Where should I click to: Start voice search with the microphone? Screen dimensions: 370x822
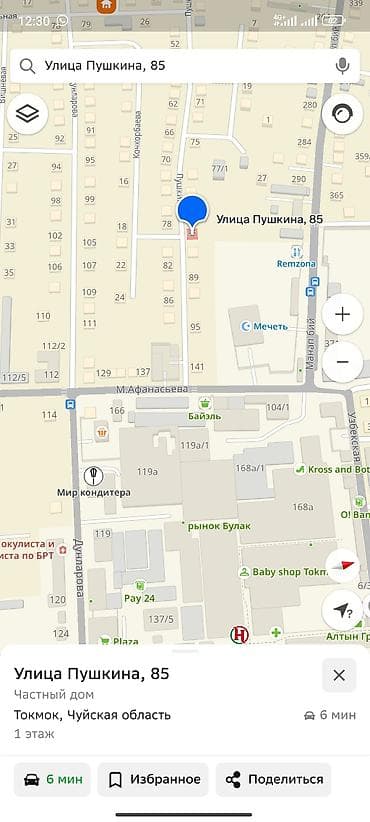[x=342, y=66]
